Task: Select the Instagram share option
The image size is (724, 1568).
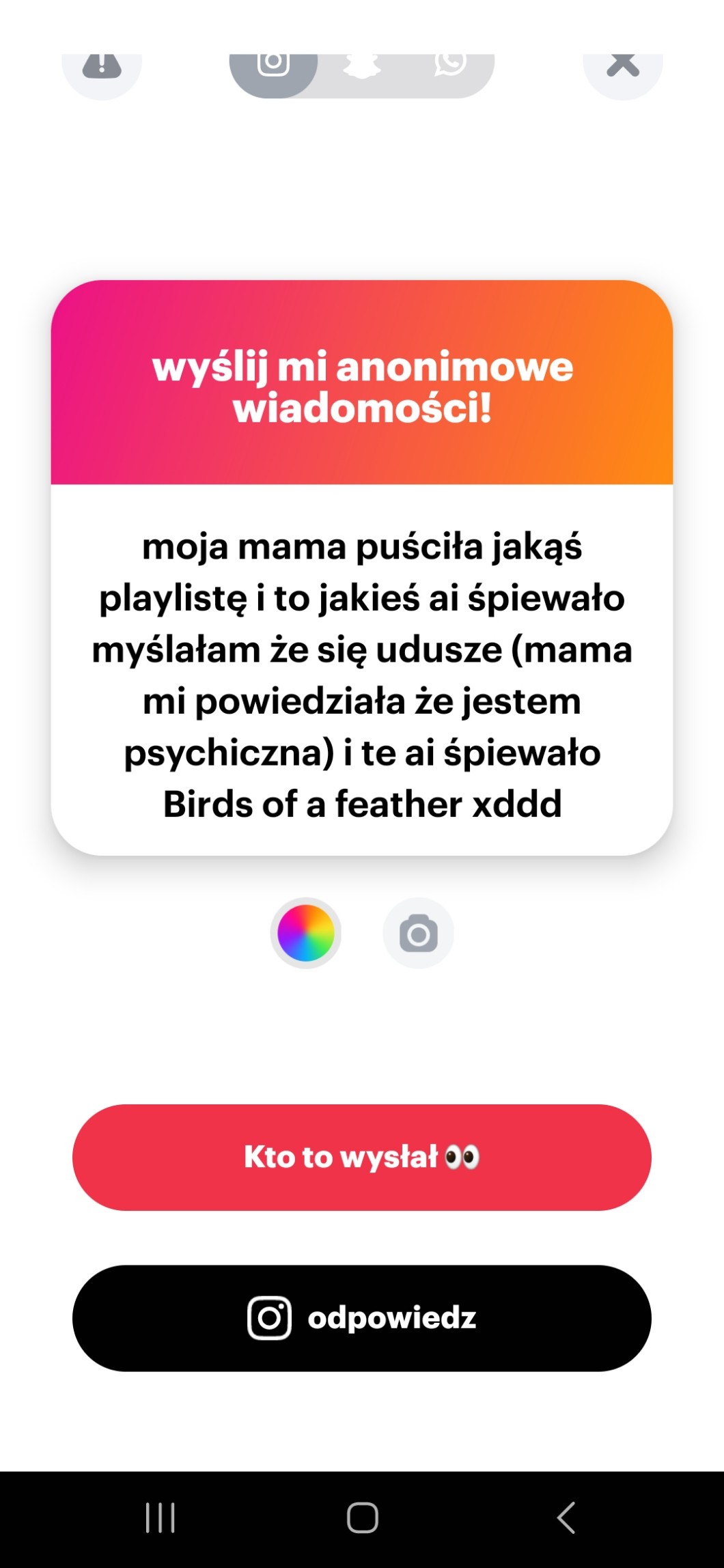Action: 273,67
